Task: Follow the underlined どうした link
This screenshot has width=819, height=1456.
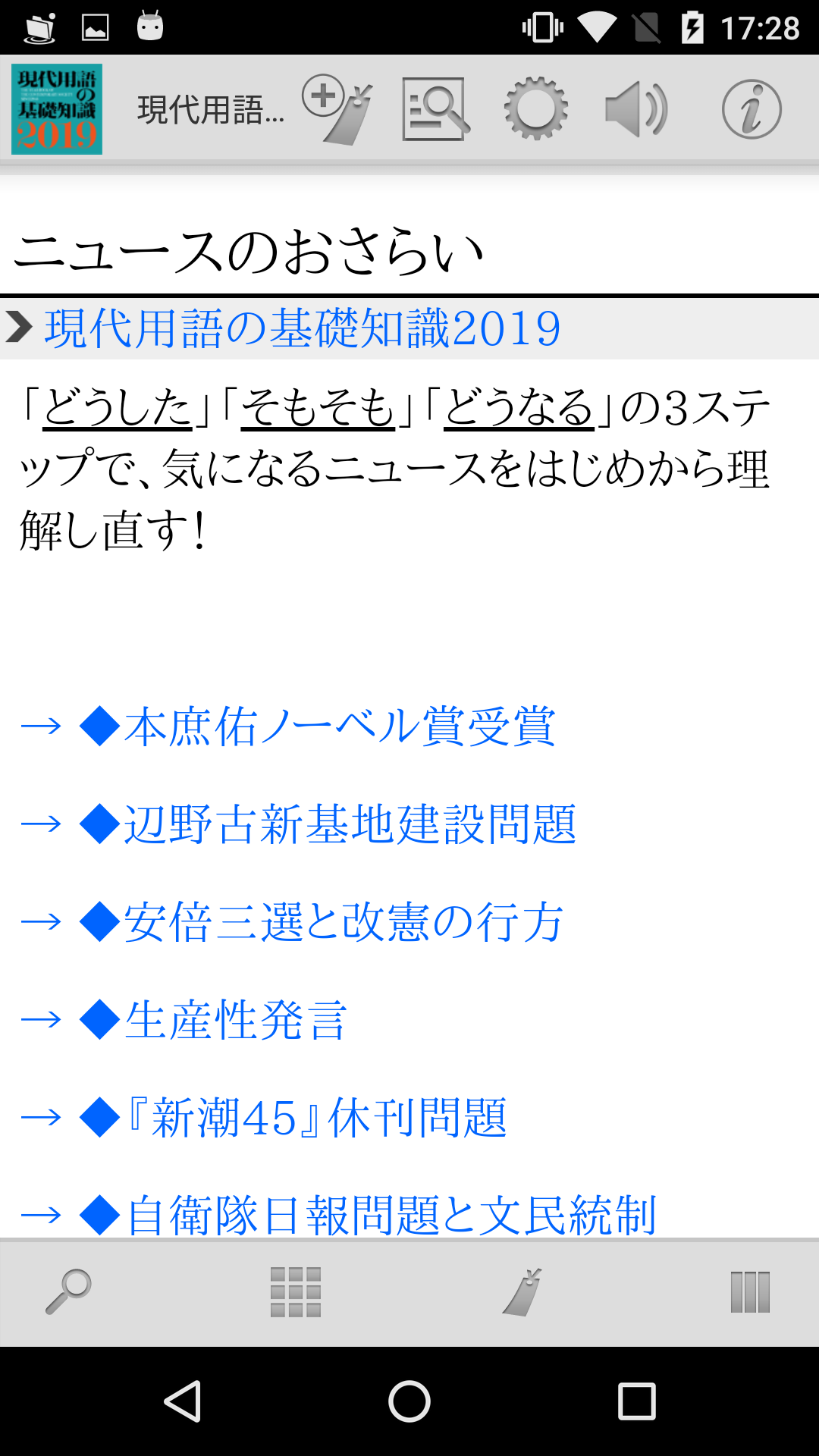Action: [x=118, y=407]
